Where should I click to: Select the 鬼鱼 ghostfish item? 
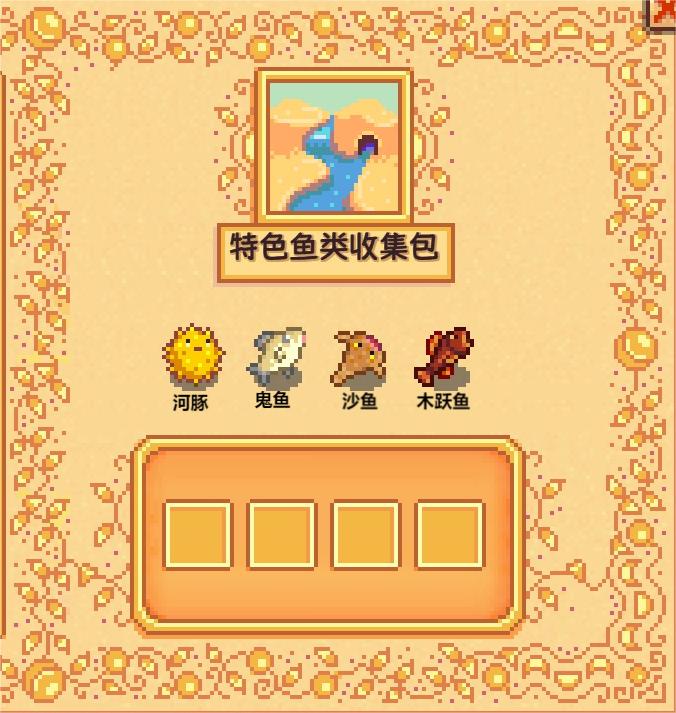pyautogui.click(x=275, y=355)
